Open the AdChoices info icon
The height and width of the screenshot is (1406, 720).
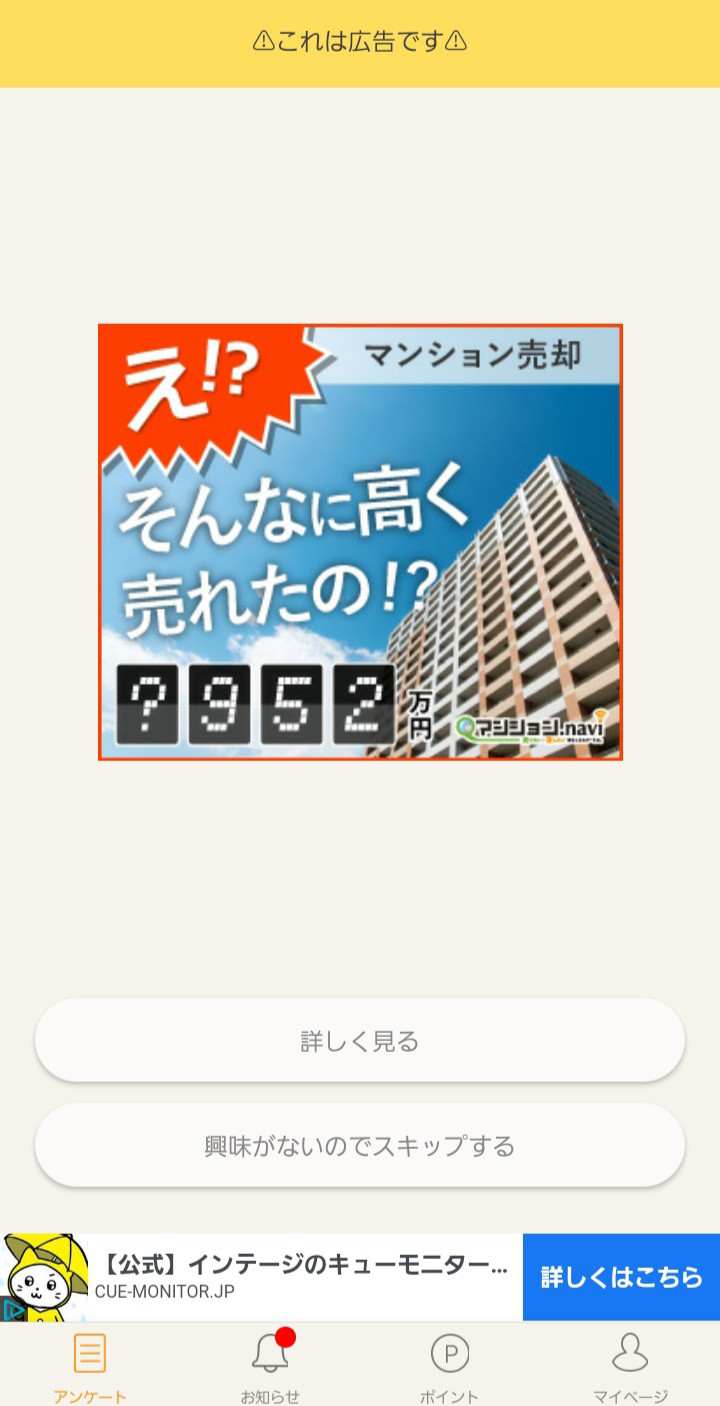(12, 1309)
